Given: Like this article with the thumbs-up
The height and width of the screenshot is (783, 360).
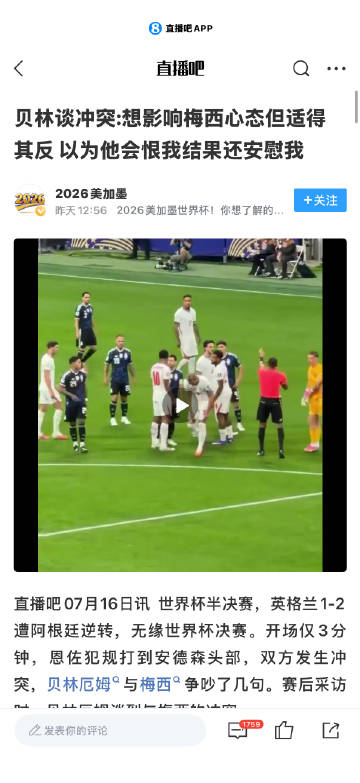Looking at the screenshot, I should 284,731.
